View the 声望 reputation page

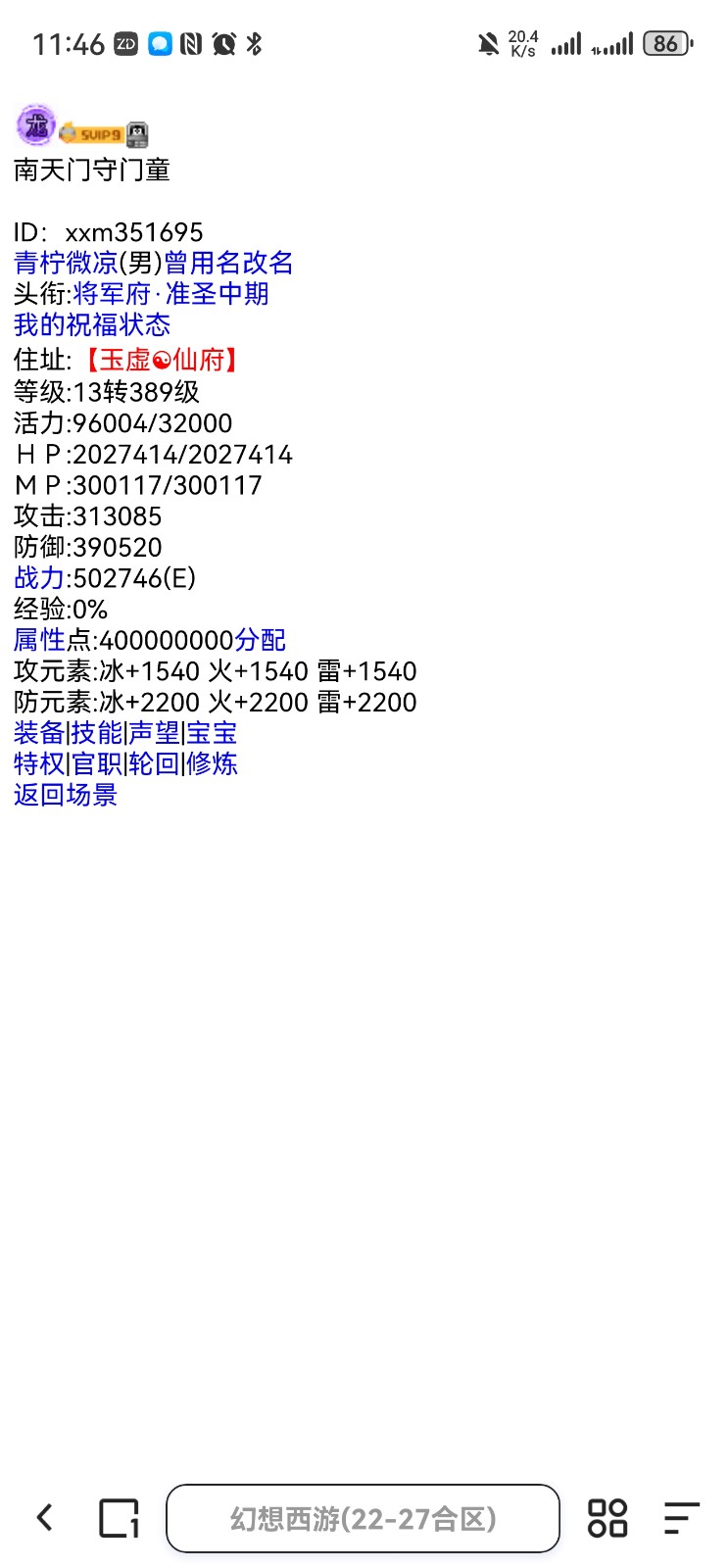[154, 733]
